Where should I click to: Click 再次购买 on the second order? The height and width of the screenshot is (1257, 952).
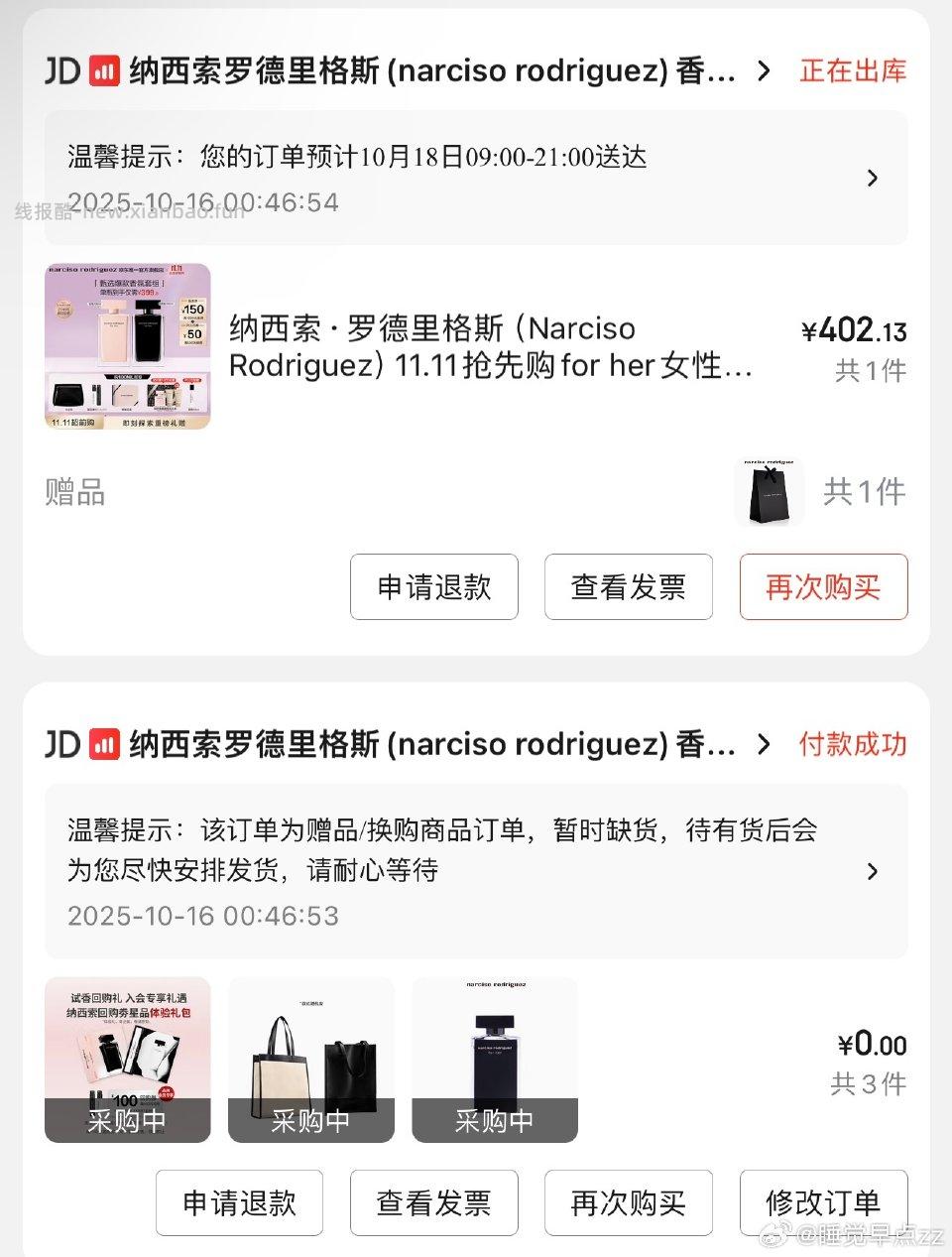pyautogui.click(x=628, y=1202)
